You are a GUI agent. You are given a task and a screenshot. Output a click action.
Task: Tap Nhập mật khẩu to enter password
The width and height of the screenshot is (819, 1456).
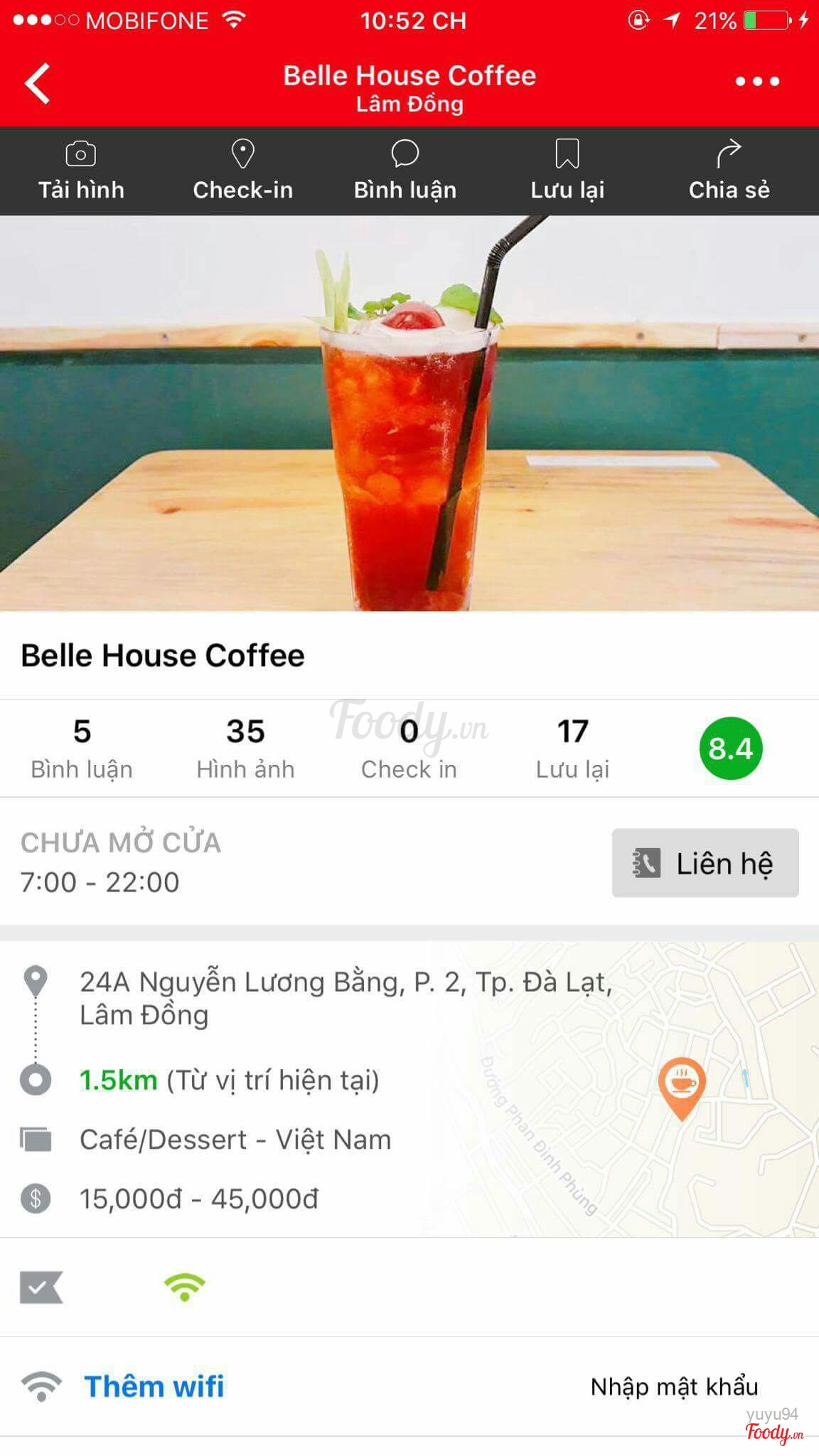pyautogui.click(x=674, y=1386)
